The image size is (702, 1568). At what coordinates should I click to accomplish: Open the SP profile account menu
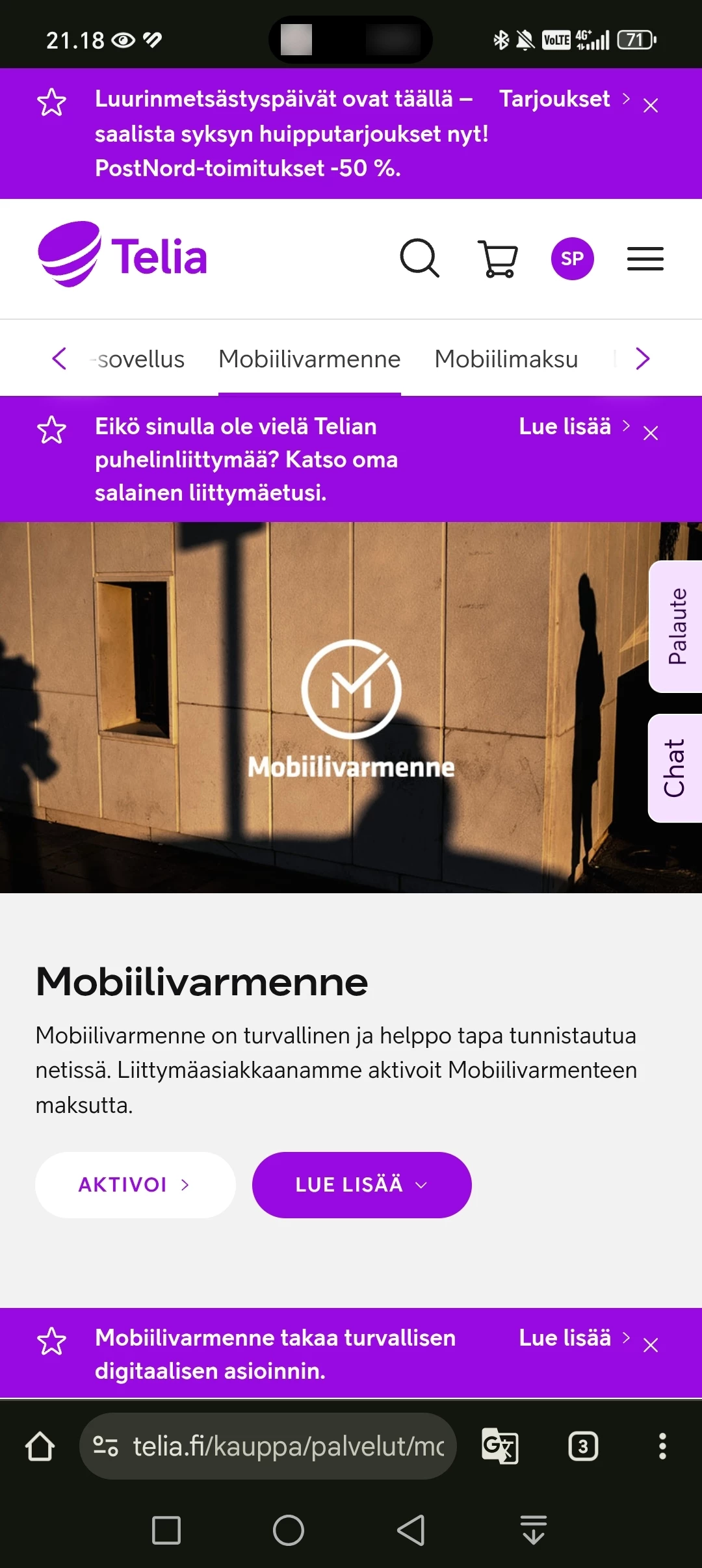pyautogui.click(x=572, y=258)
